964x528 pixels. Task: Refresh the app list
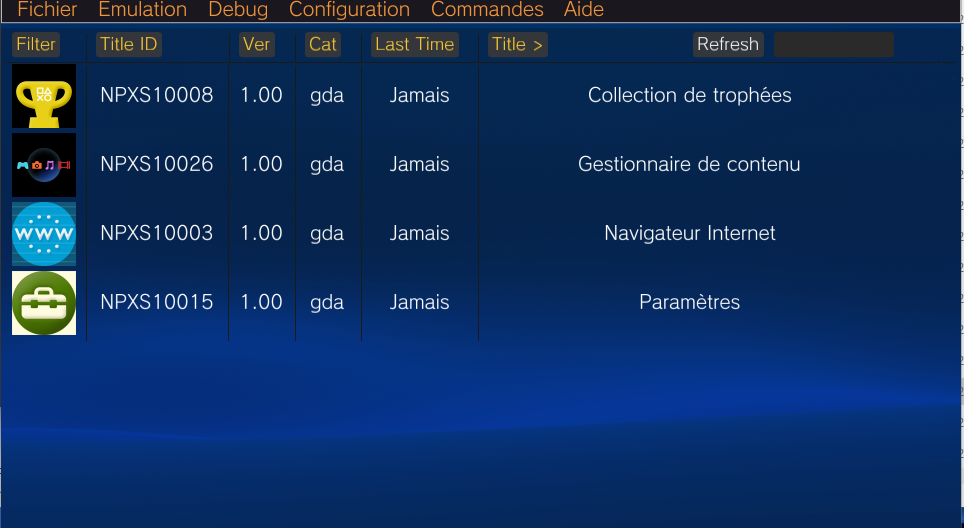tap(728, 44)
